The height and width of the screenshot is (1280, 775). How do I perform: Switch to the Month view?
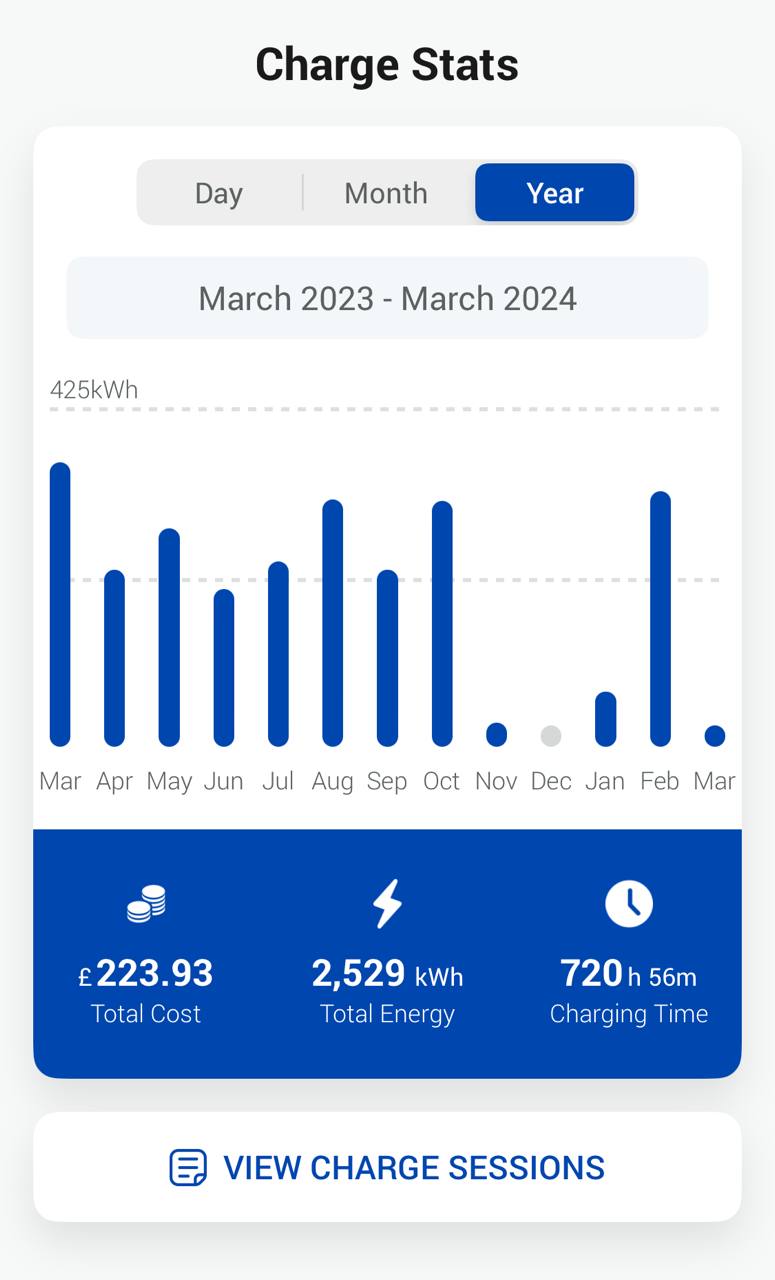[386, 193]
